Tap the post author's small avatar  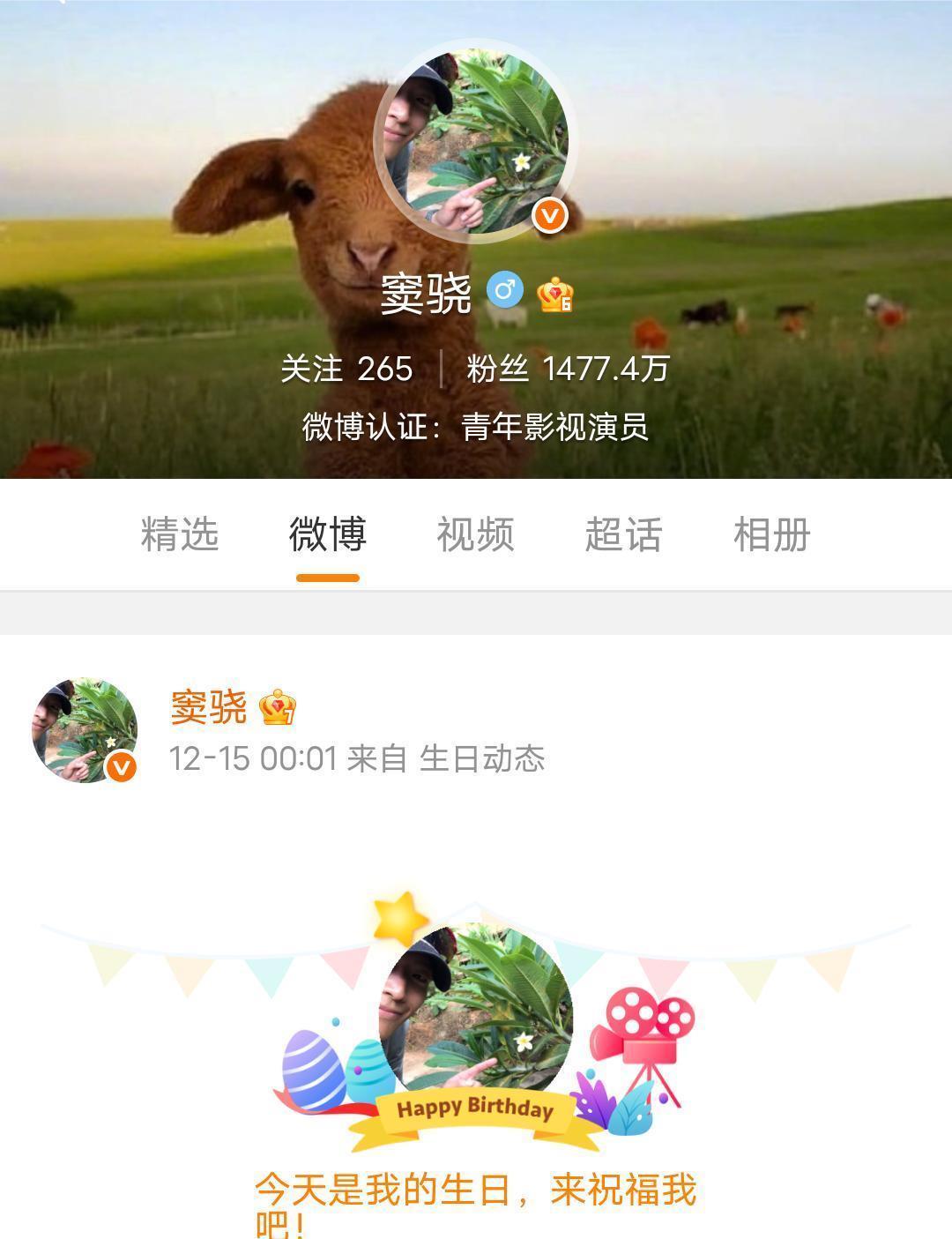click(85, 730)
